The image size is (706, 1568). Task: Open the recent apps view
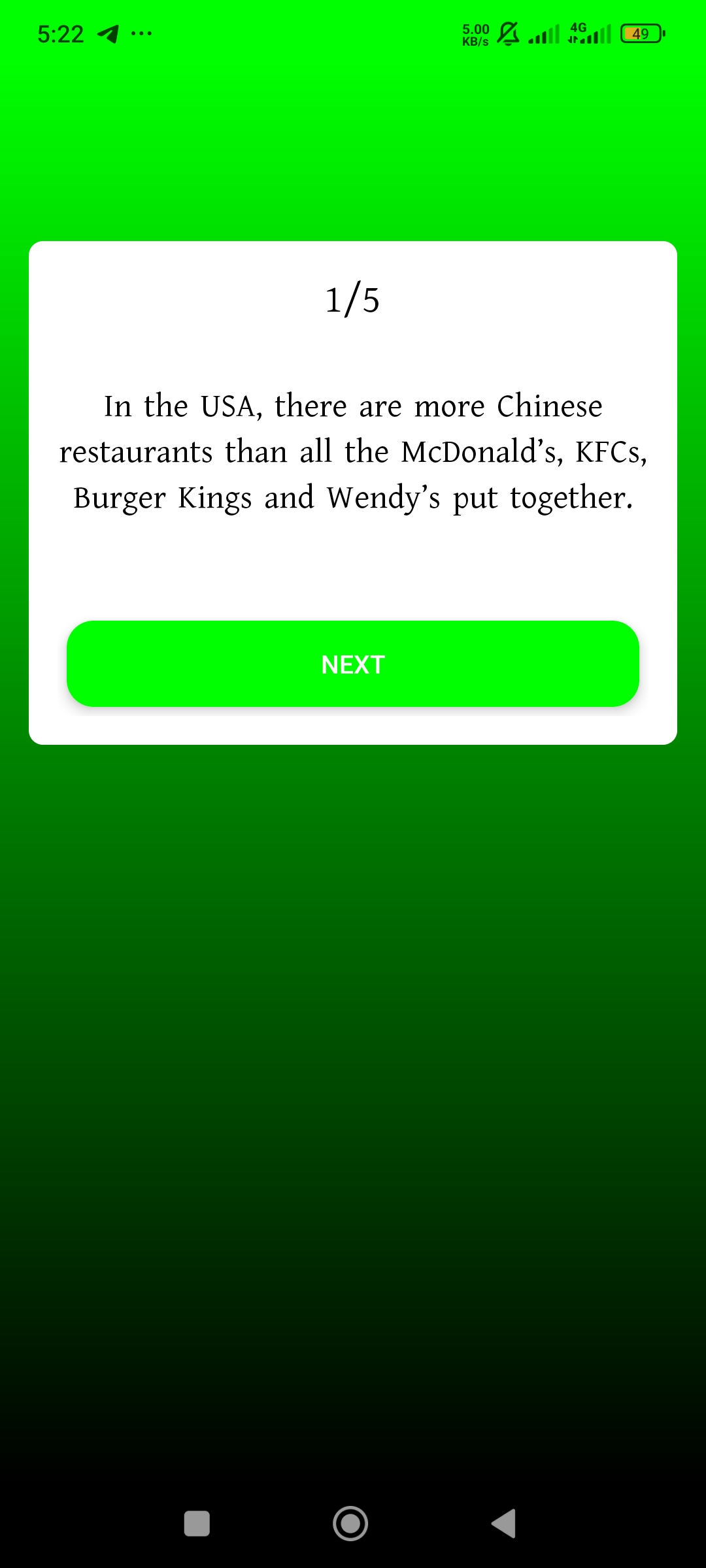197,1524
